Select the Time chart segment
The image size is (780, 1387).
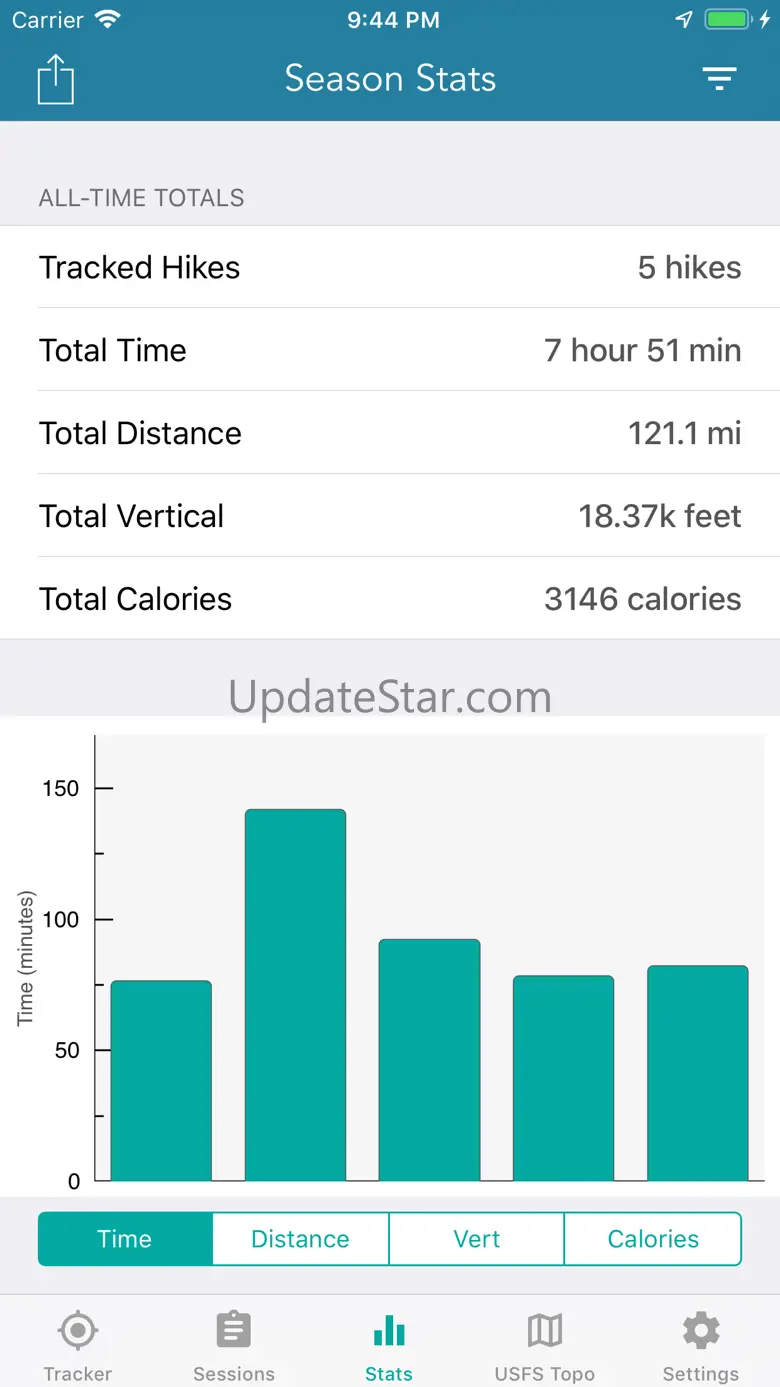click(x=125, y=1239)
